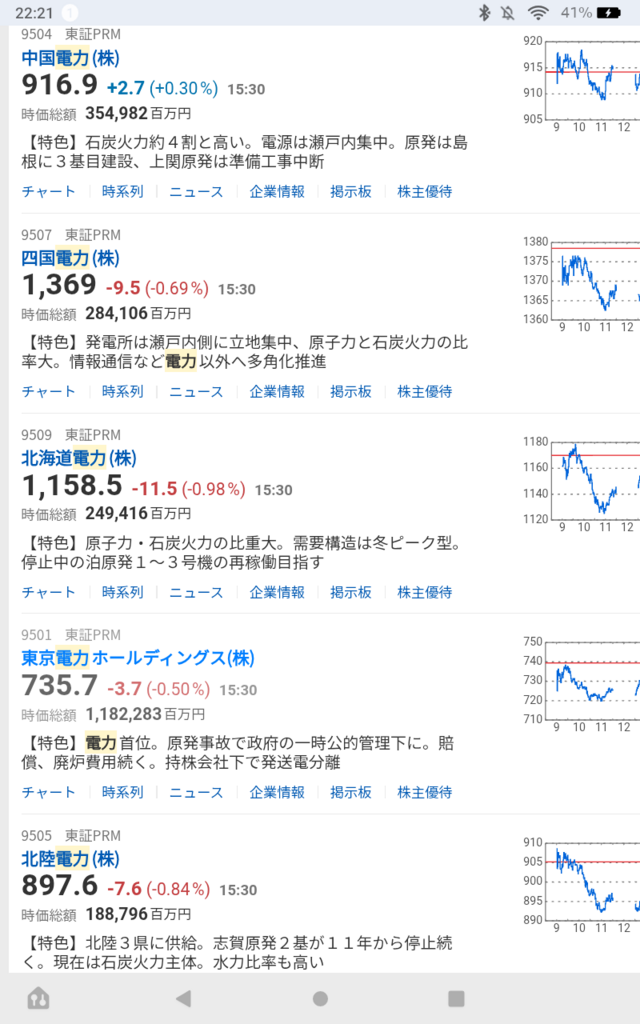Open the 北海道電力(株) stock page

pos(79,458)
